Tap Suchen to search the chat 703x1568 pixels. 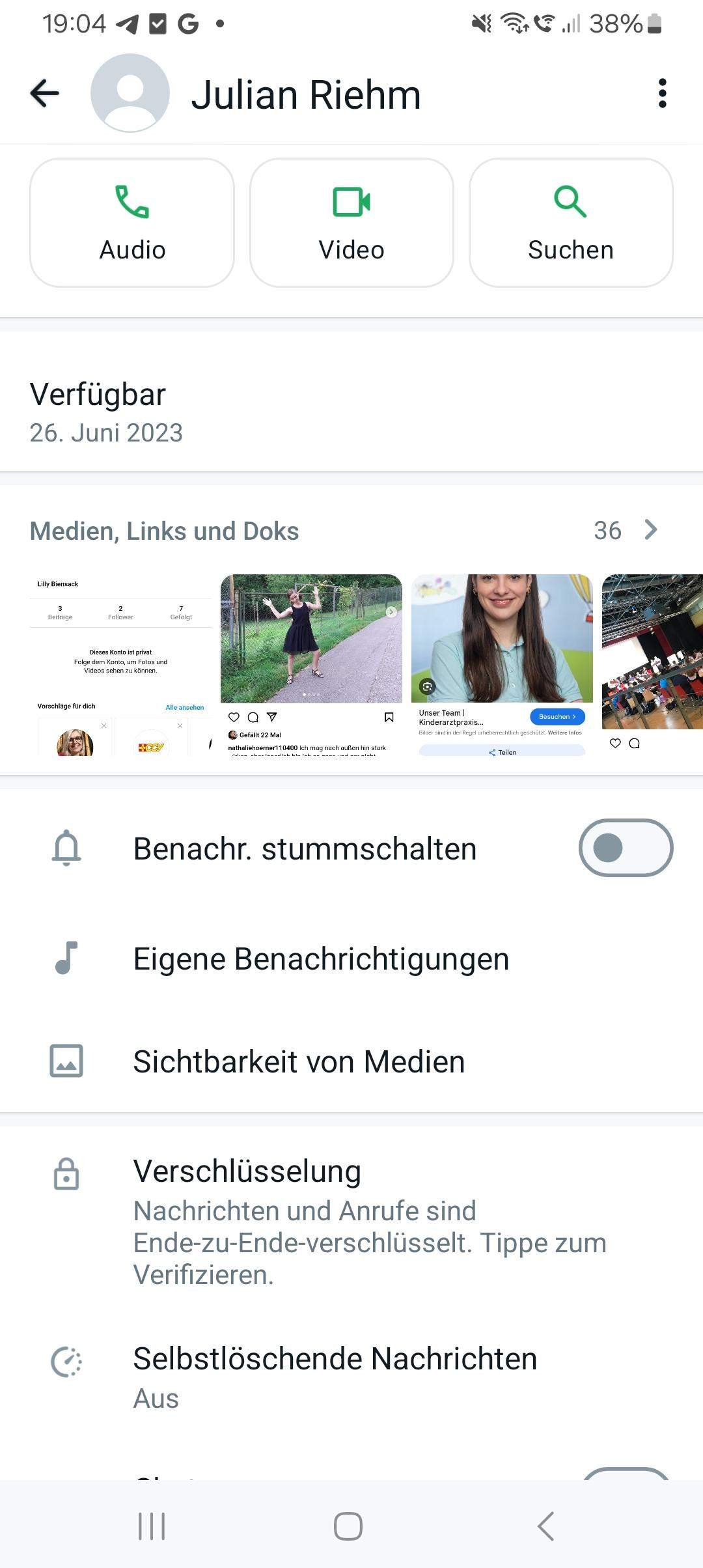(x=571, y=223)
